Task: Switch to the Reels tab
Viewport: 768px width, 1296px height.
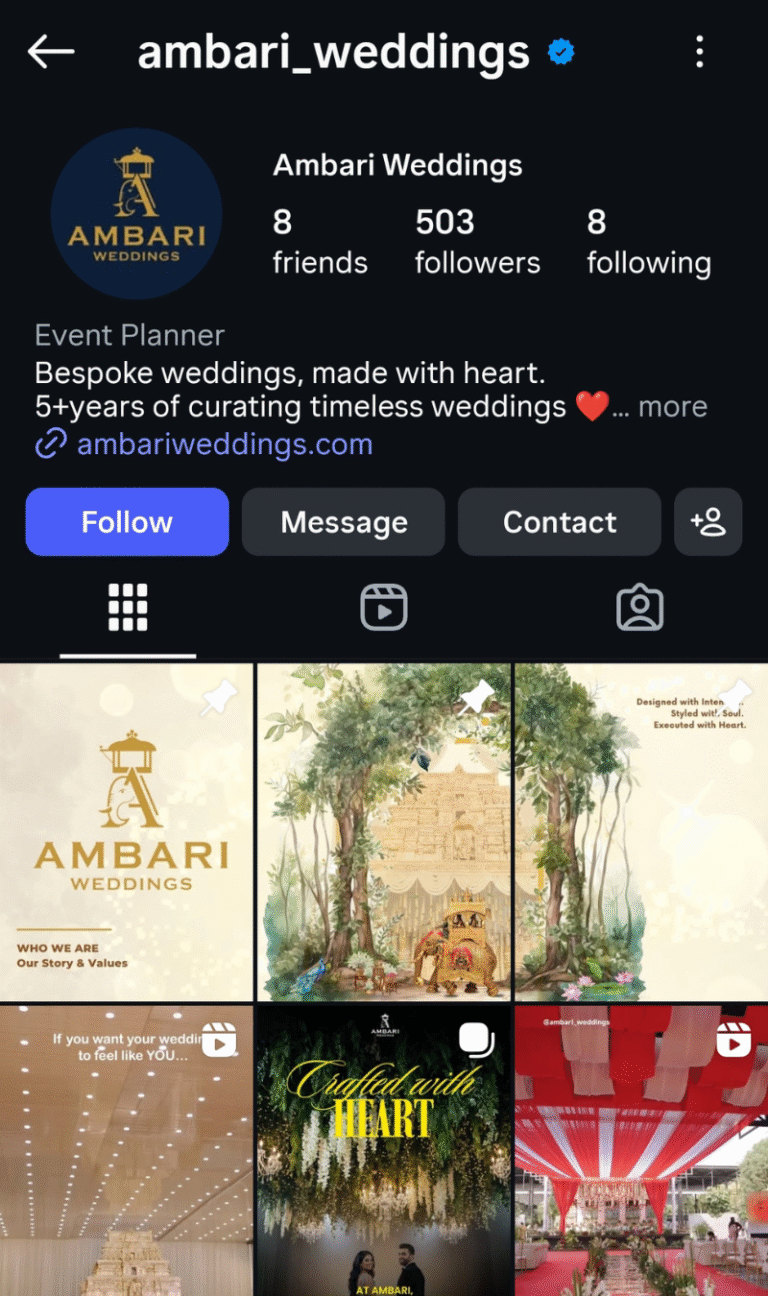Action: tap(384, 607)
